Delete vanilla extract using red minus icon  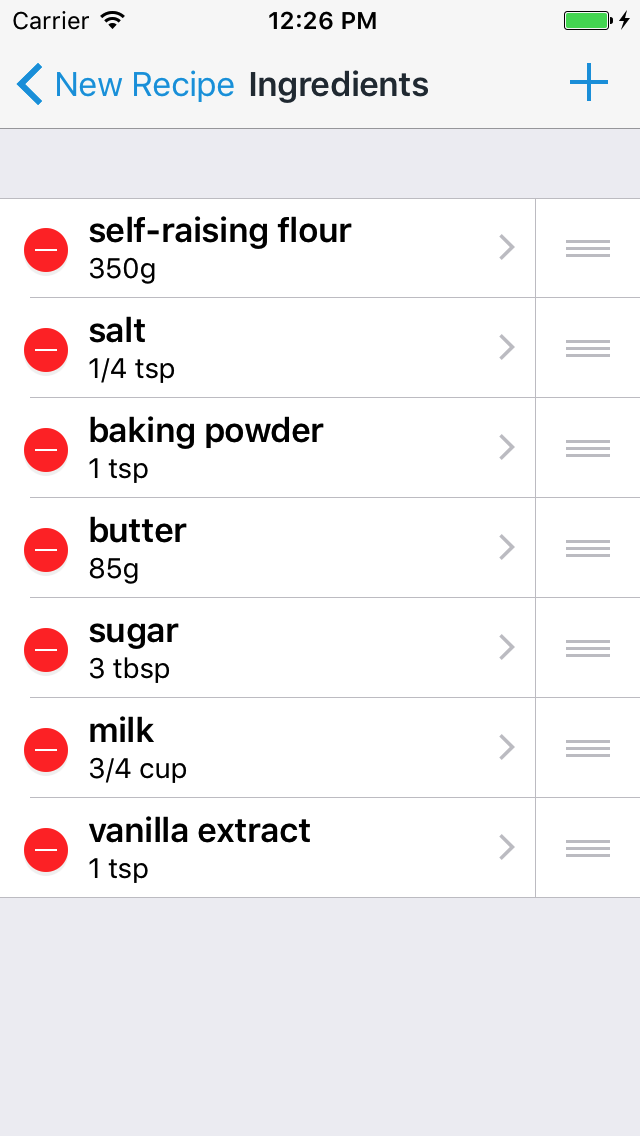tap(46, 849)
